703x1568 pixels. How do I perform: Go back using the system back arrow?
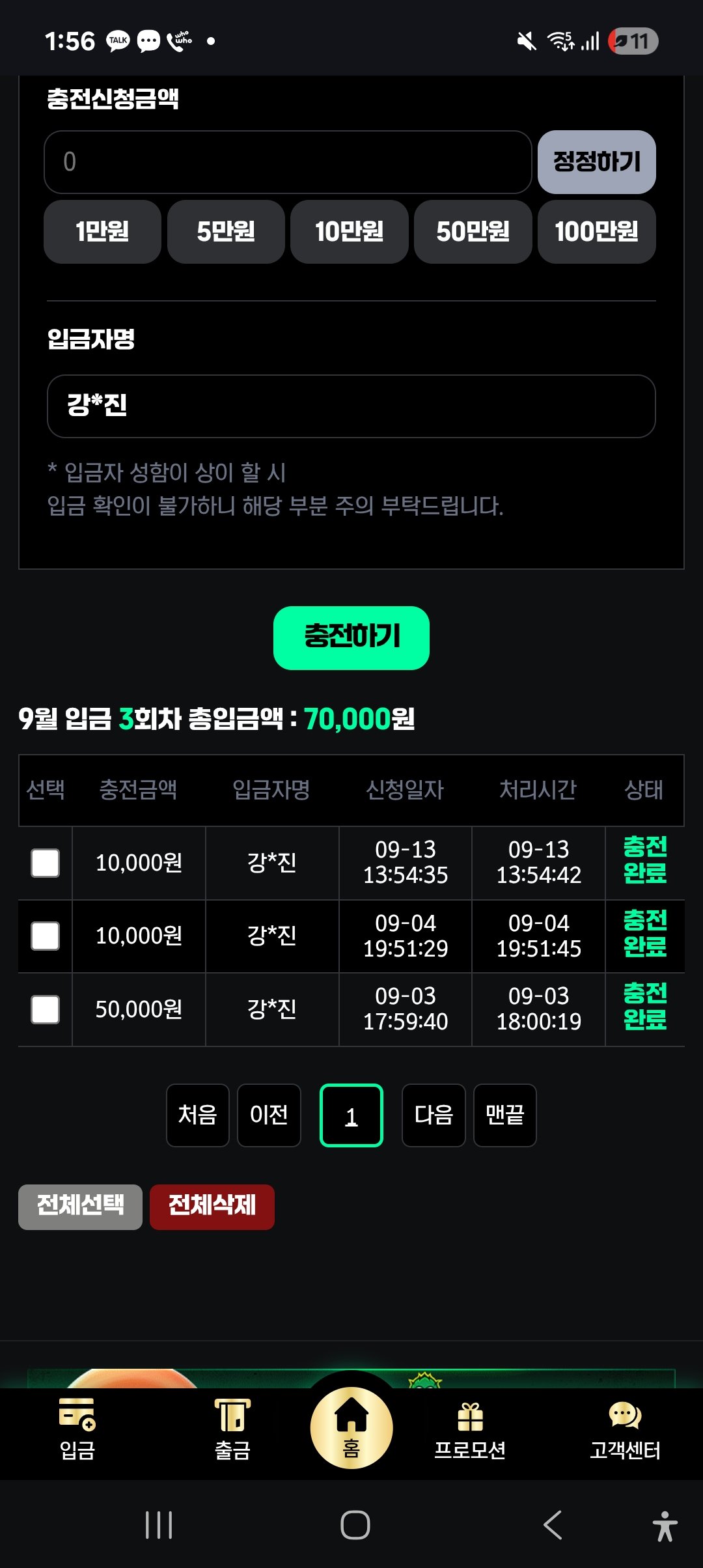click(553, 1525)
